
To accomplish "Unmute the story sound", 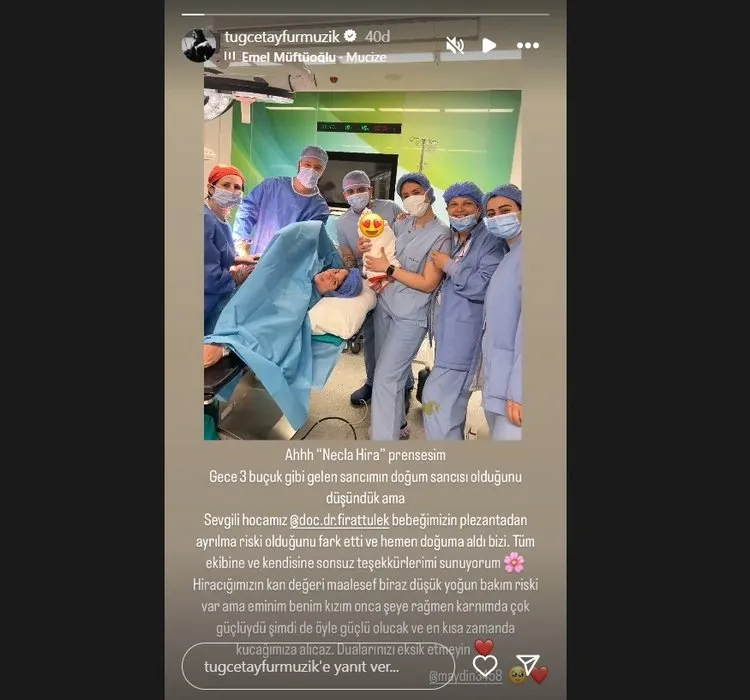I will pyautogui.click(x=455, y=45).
